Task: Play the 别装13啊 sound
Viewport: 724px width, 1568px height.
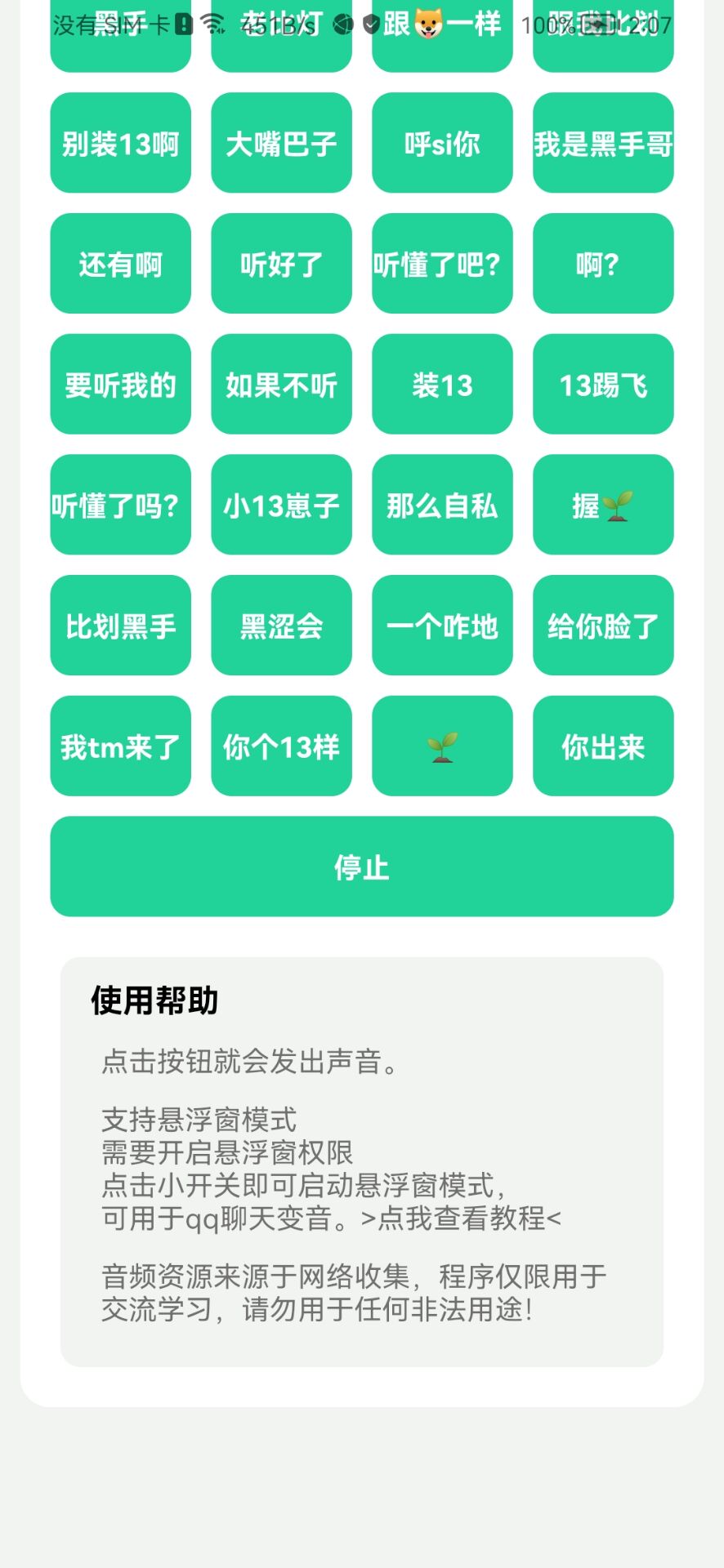Action: pyautogui.click(x=121, y=143)
